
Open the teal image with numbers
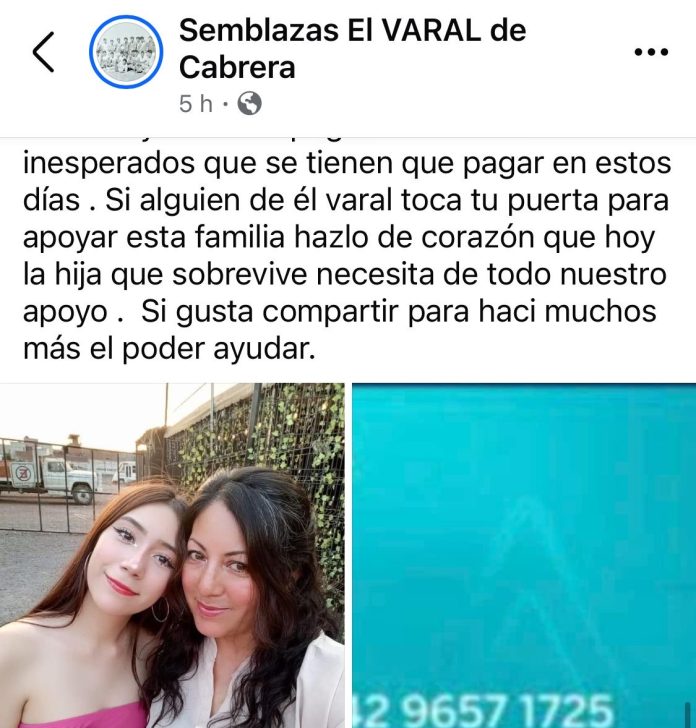(523, 555)
